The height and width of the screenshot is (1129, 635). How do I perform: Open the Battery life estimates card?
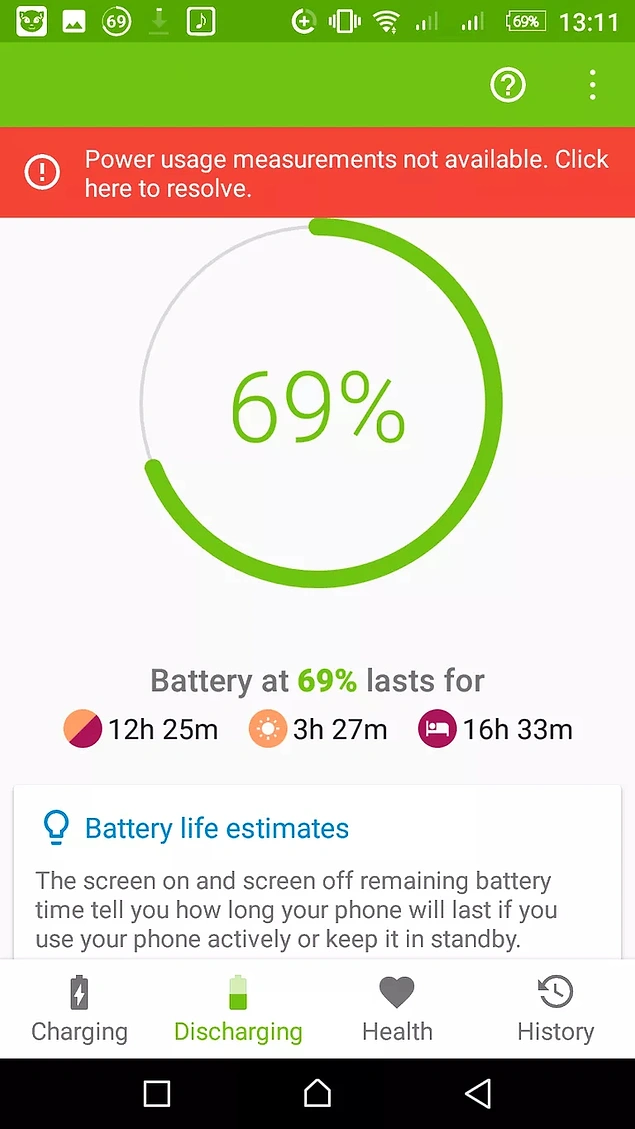coord(318,873)
